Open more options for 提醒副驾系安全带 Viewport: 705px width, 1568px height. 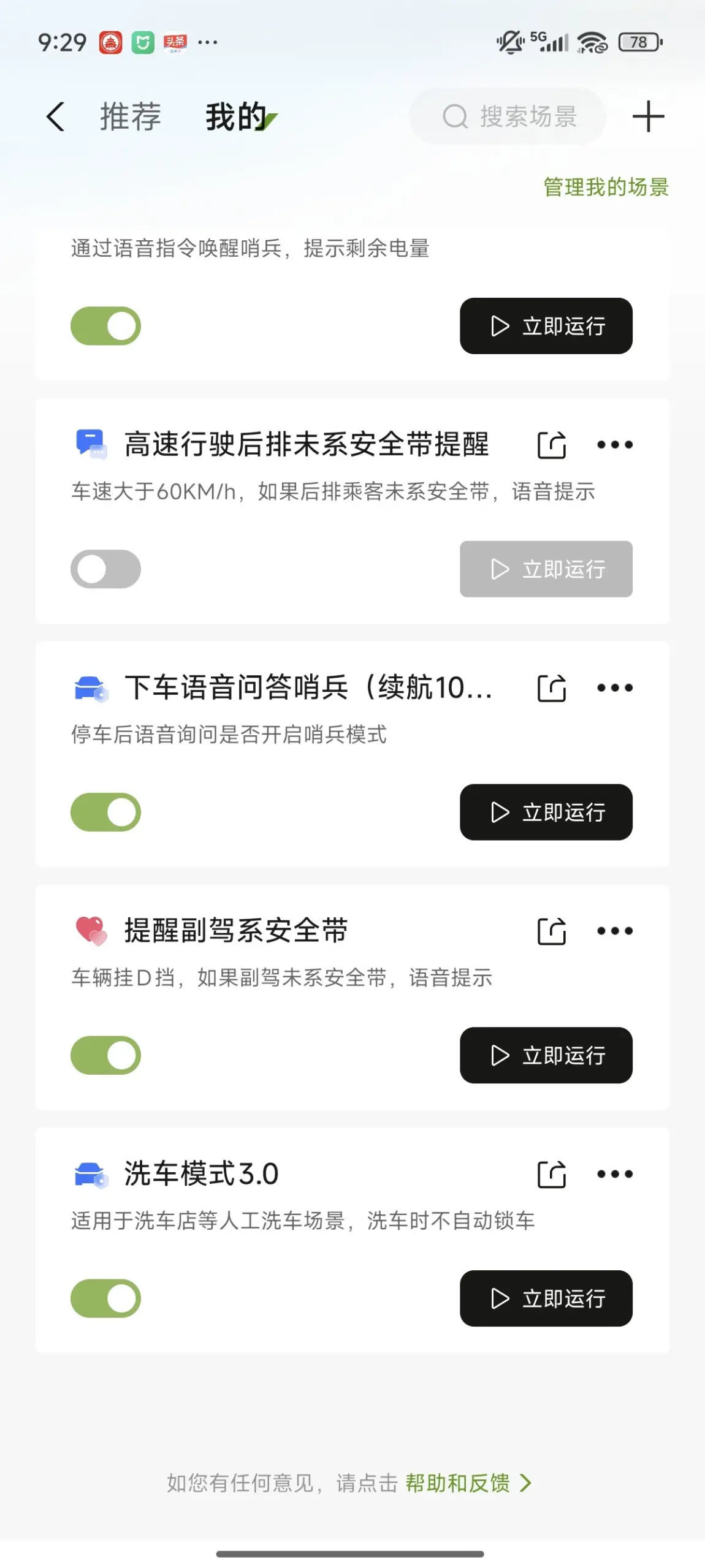(615, 931)
